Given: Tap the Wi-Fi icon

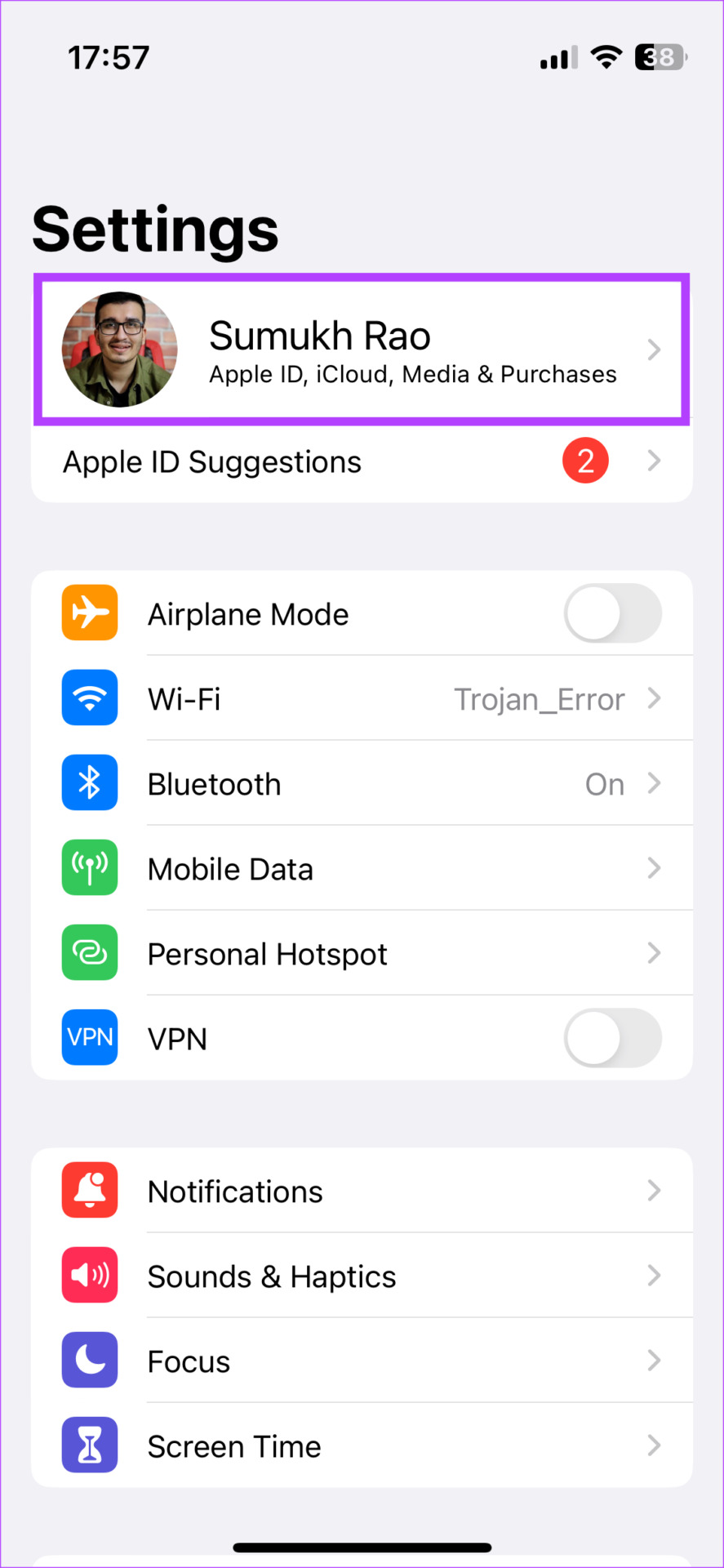Looking at the screenshot, I should 89,698.
